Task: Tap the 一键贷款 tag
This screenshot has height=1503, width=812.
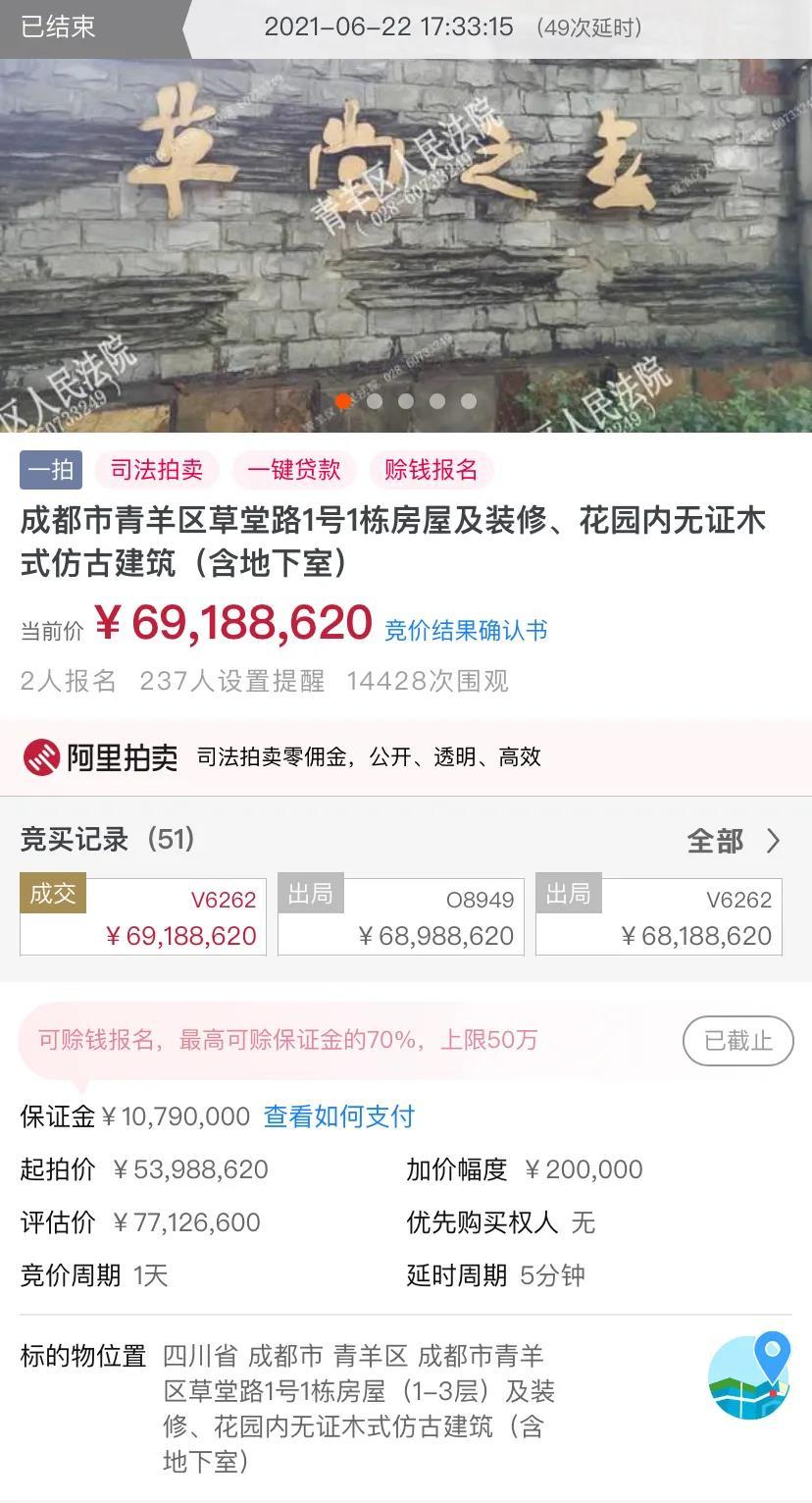Action: [293, 470]
